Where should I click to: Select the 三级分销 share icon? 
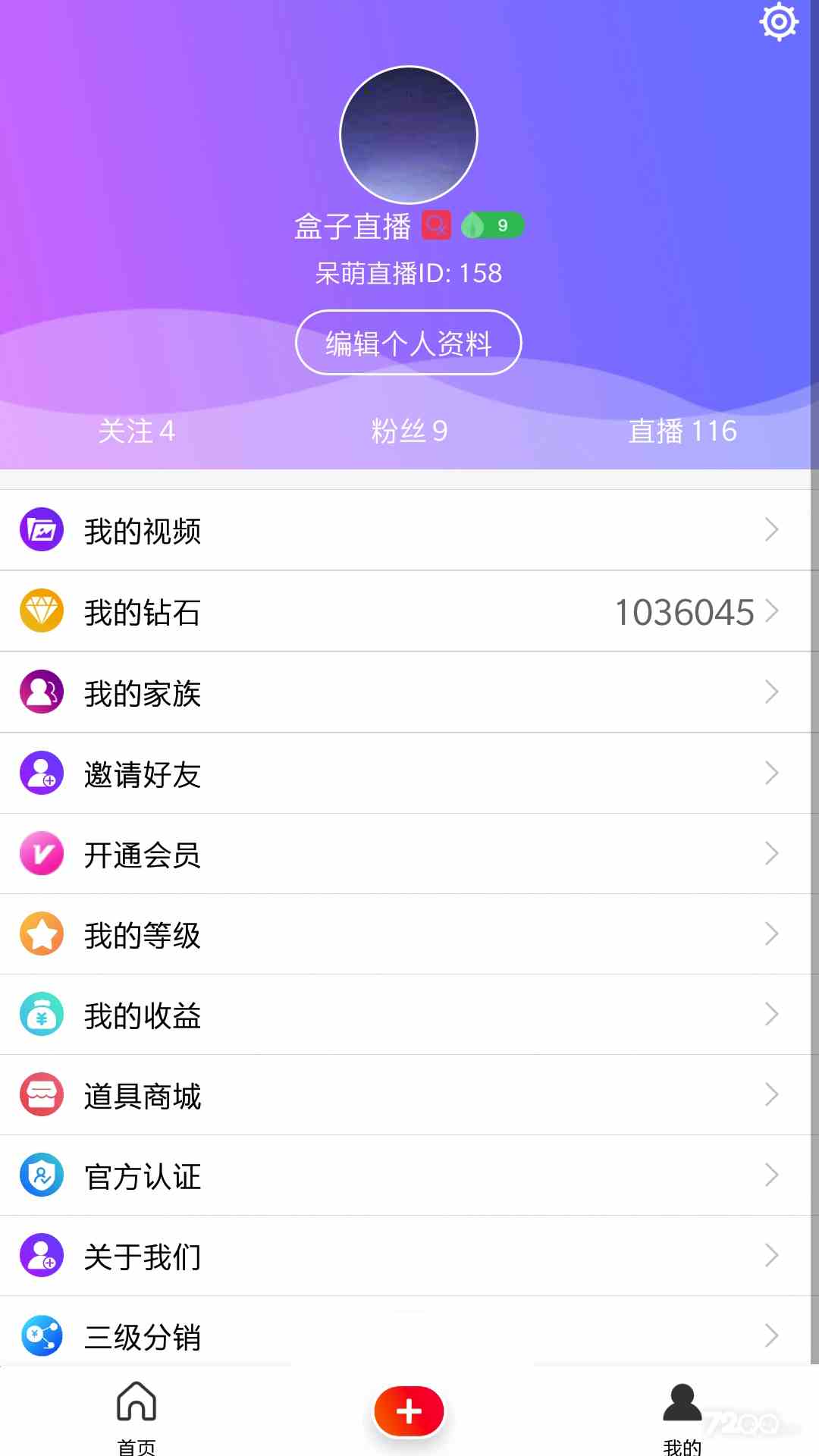coord(42,1336)
